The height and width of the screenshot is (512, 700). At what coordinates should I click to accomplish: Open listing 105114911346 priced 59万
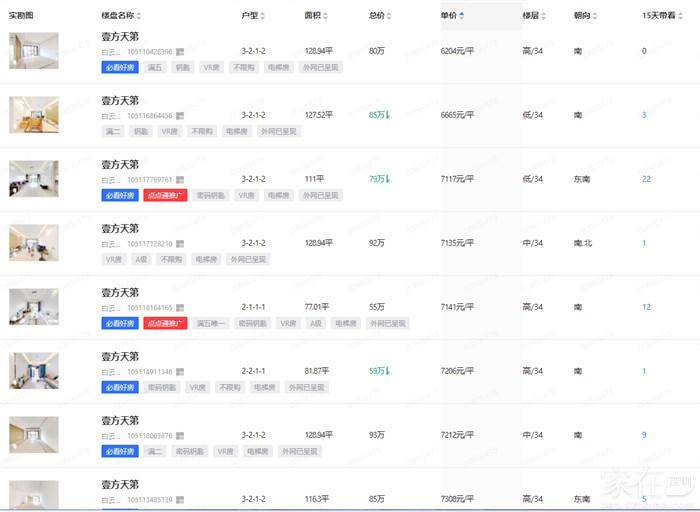point(119,357)
